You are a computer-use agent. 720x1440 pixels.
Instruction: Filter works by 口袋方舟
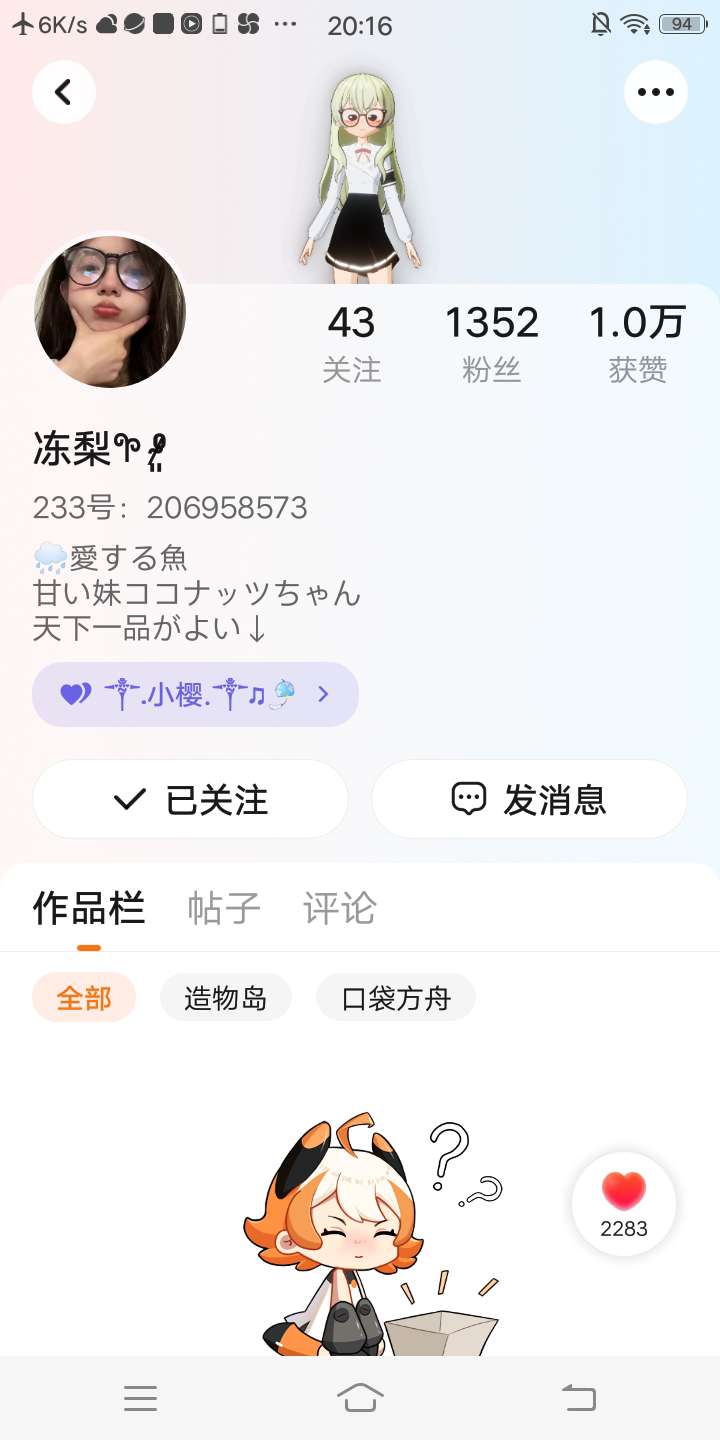[x=396, y=997]
